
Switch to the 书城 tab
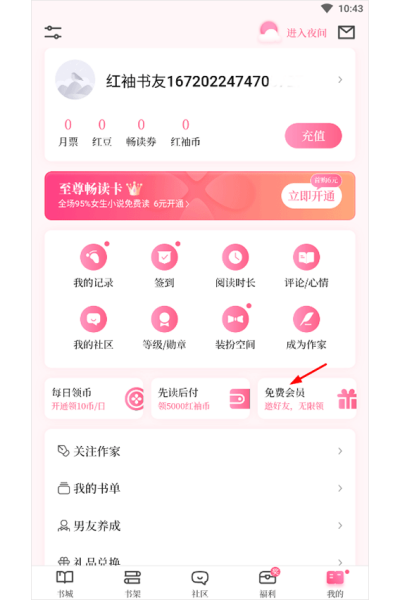pyautogui.click(x=65, y=583)
